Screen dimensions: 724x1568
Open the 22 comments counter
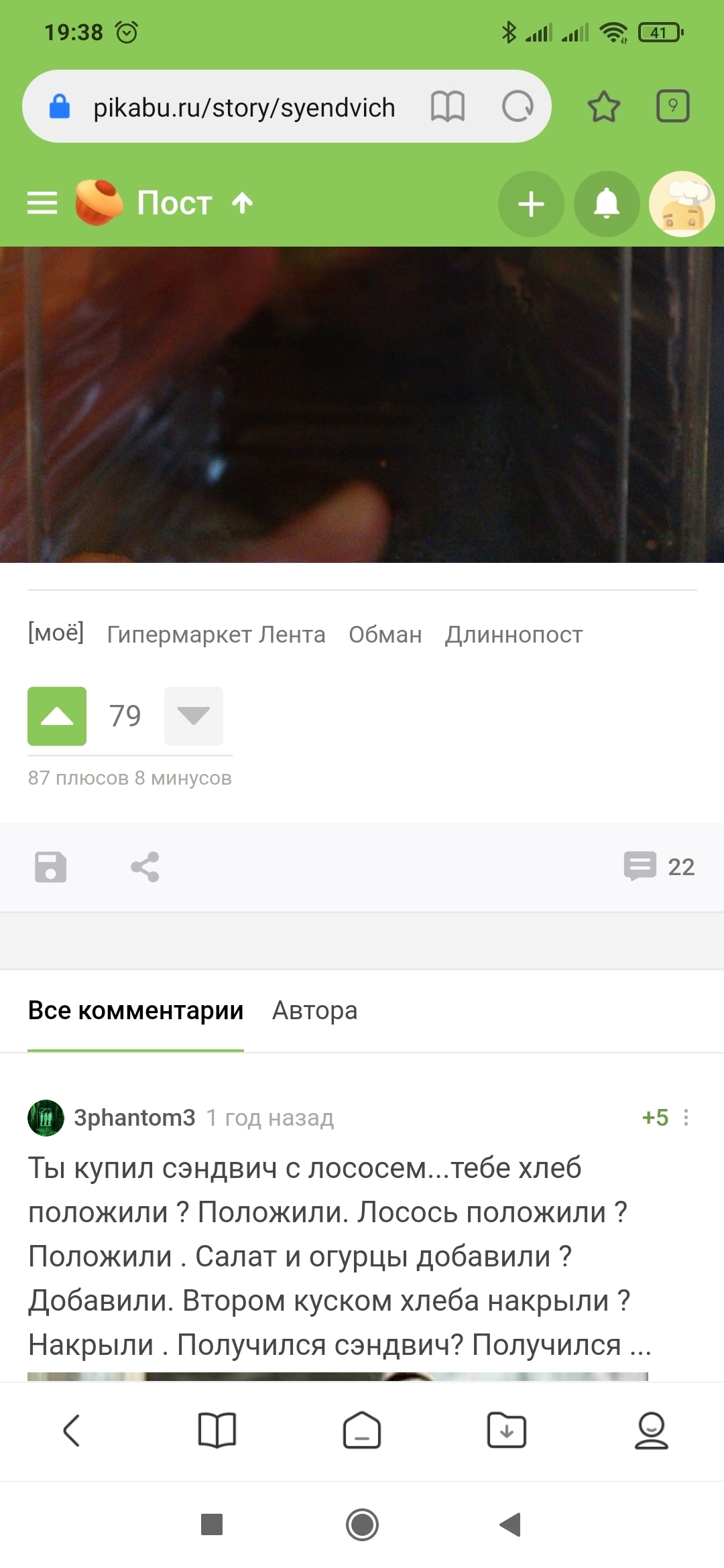point(659,866)
